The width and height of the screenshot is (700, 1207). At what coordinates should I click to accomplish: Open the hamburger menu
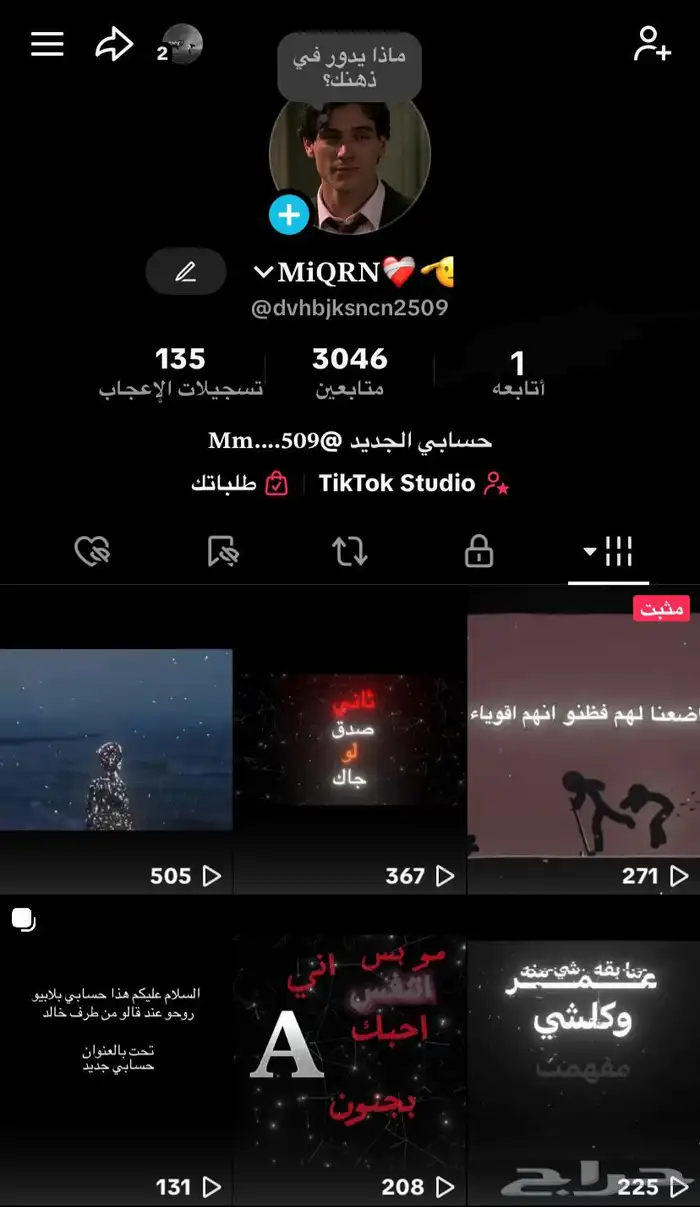point(47,44)
